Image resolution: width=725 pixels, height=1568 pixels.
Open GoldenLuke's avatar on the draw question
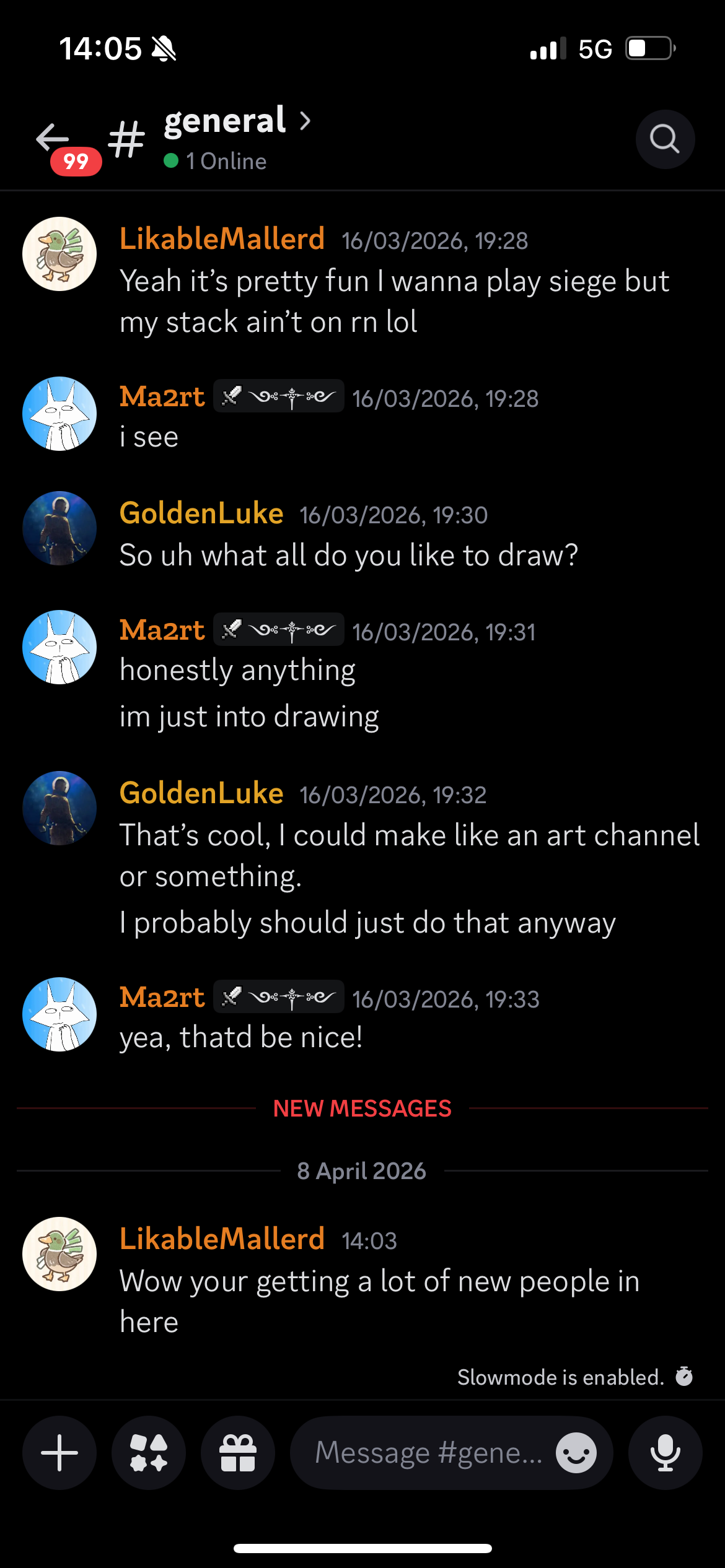click(59, 528)
